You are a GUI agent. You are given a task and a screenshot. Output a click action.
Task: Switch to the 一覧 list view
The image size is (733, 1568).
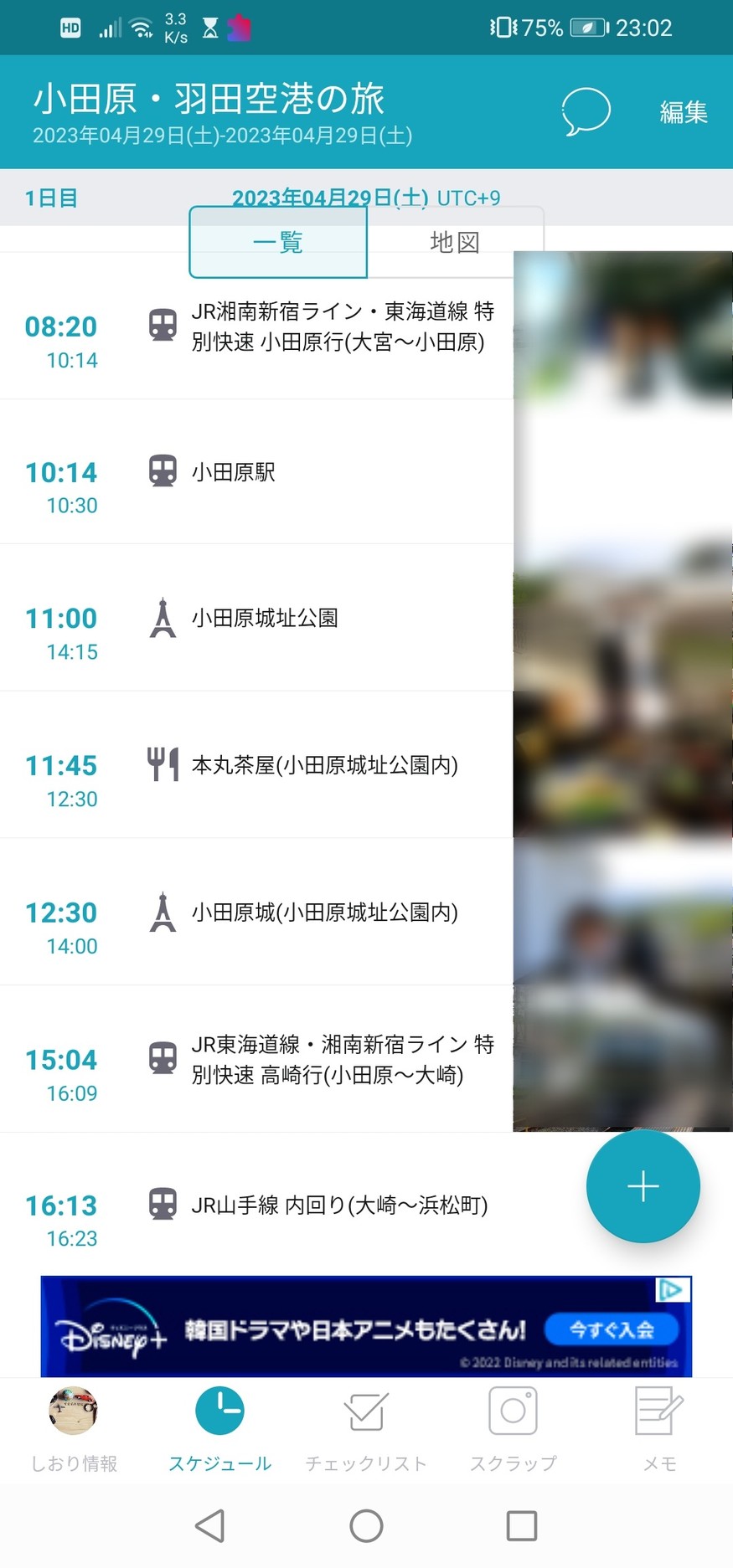(278, 243)
